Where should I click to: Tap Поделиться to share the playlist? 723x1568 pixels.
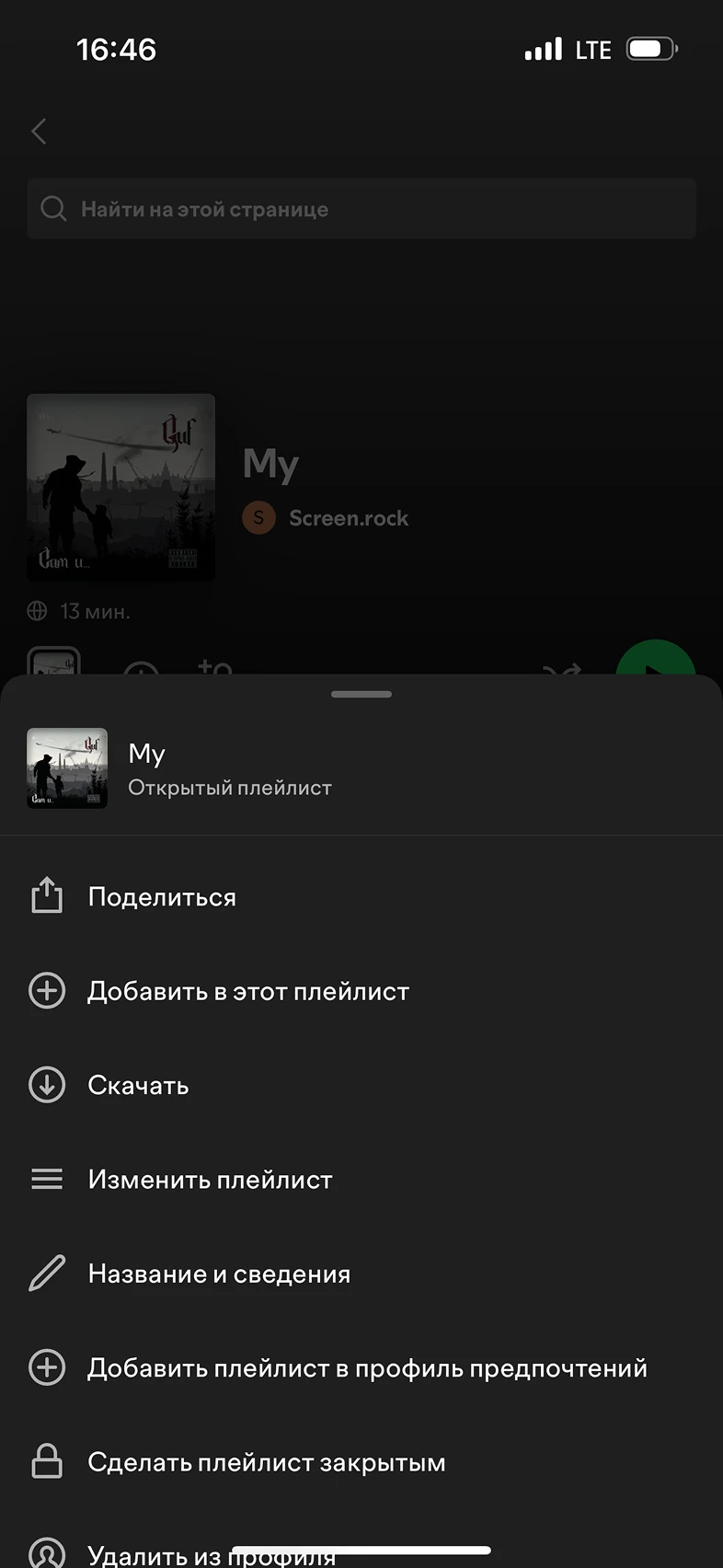point(162,897)
